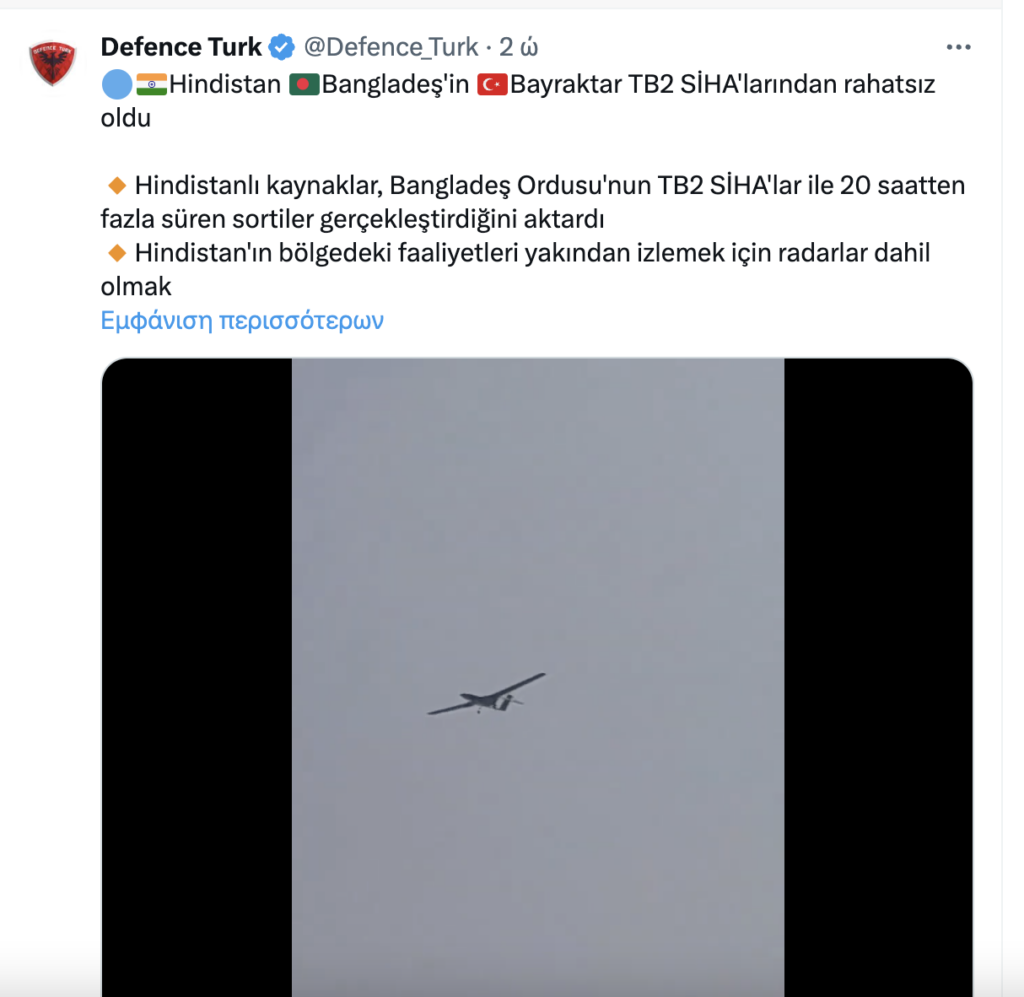
Task: Open the tweet's three-dot overflow menu
Action: point(958,47)
